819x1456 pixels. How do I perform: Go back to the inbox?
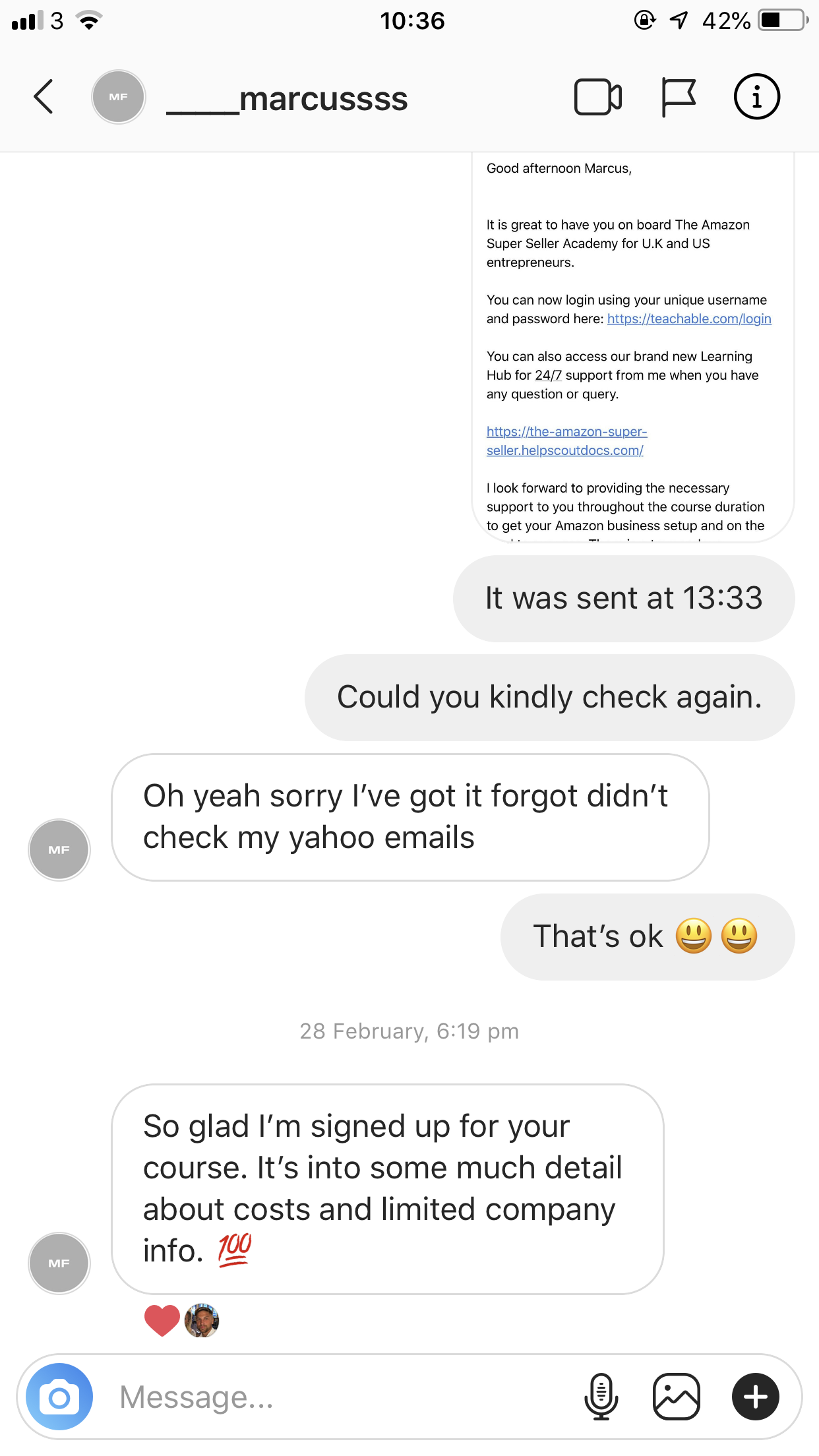(x=44, y=97)
